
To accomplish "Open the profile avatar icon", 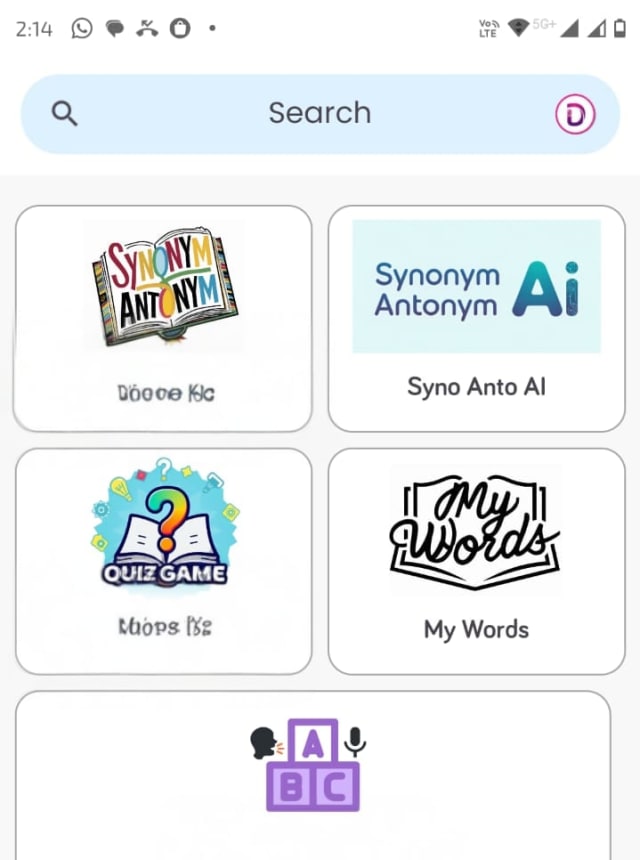I will [575, 115].
